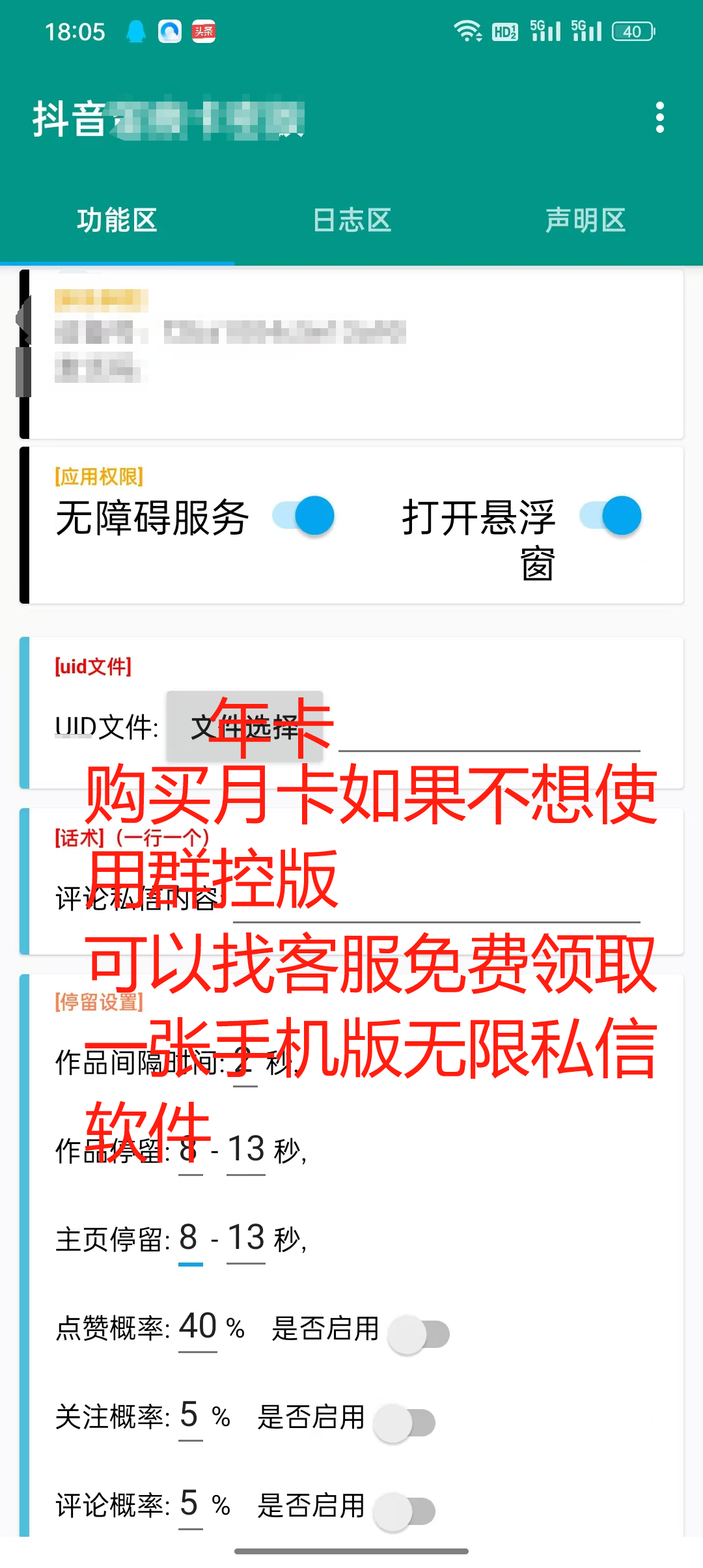Screen dimensions: 703x1568
Task: Tap the 文件选择 button for UID file
Action: coord(245,727)
